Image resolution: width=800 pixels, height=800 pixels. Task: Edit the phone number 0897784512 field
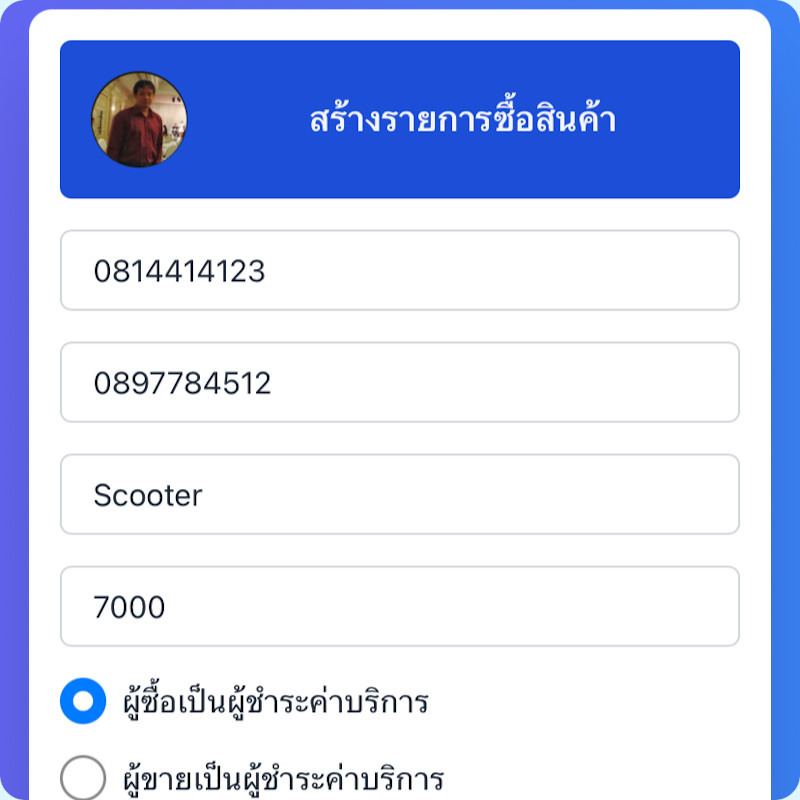tap(400, 383)
